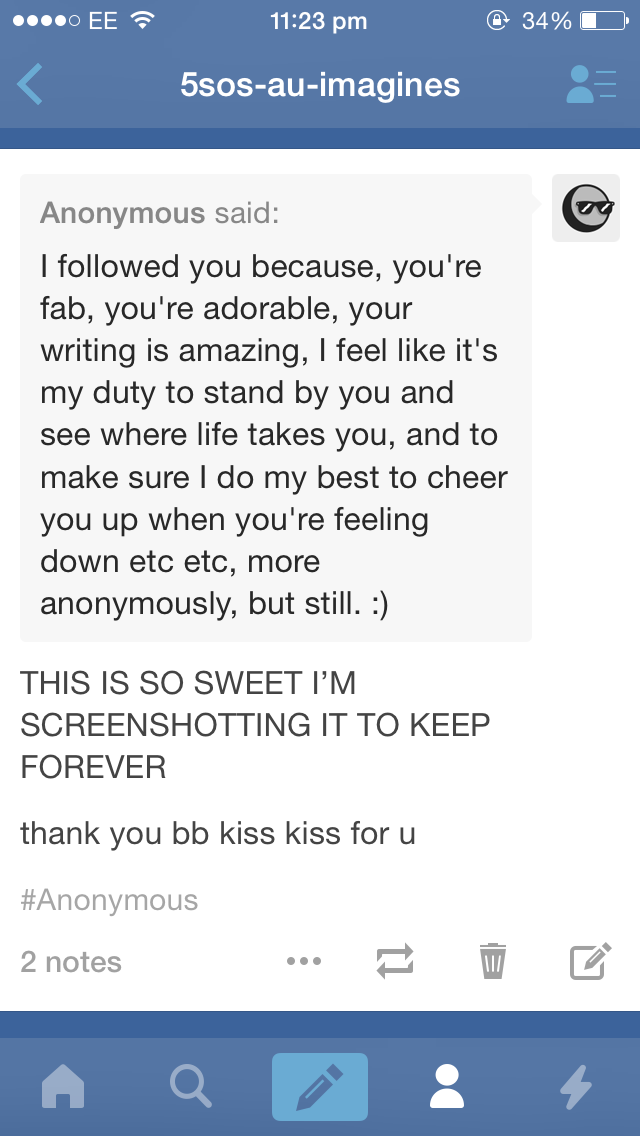Switch to the Activity lightning tab

pyautogui.click(x=575, y=1086)
